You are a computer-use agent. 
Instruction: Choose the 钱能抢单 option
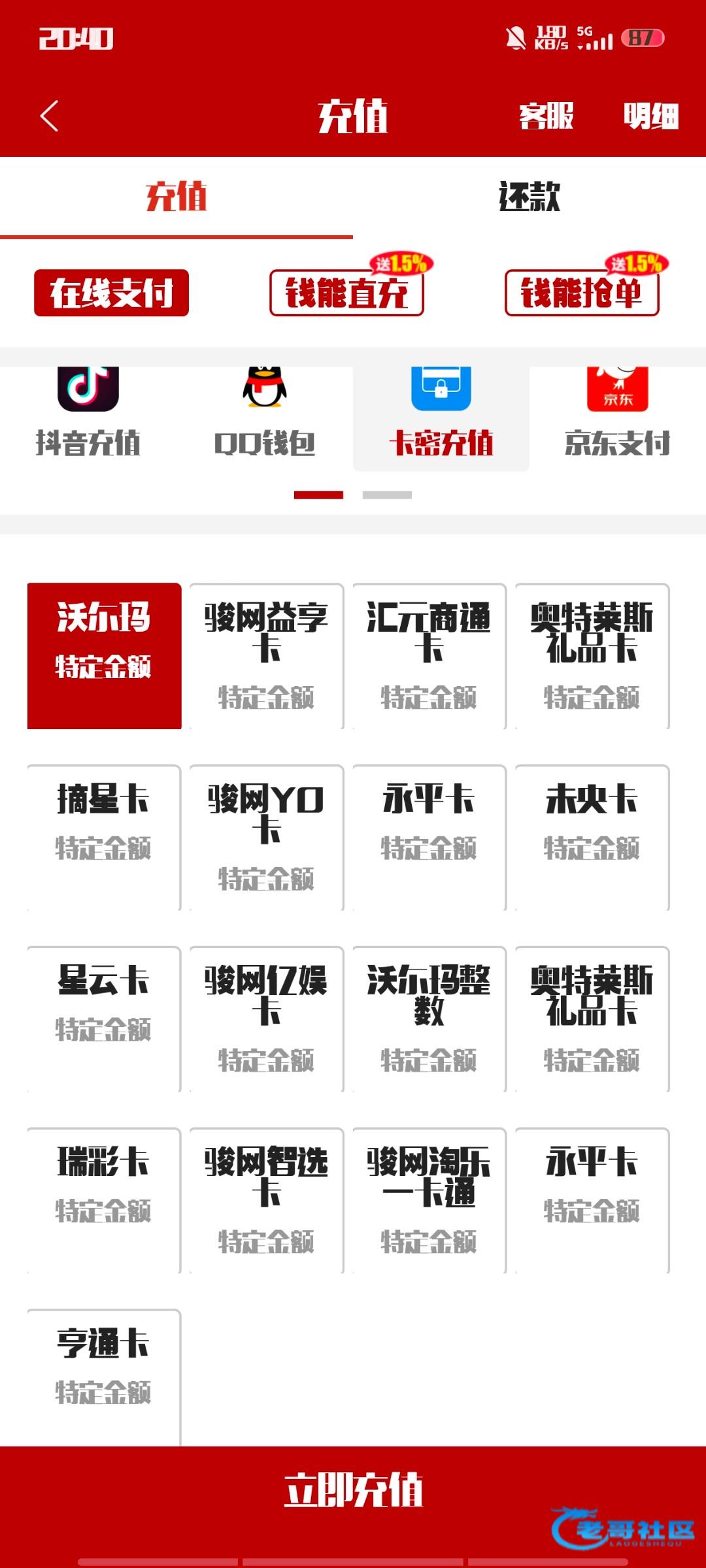point(582,293)
